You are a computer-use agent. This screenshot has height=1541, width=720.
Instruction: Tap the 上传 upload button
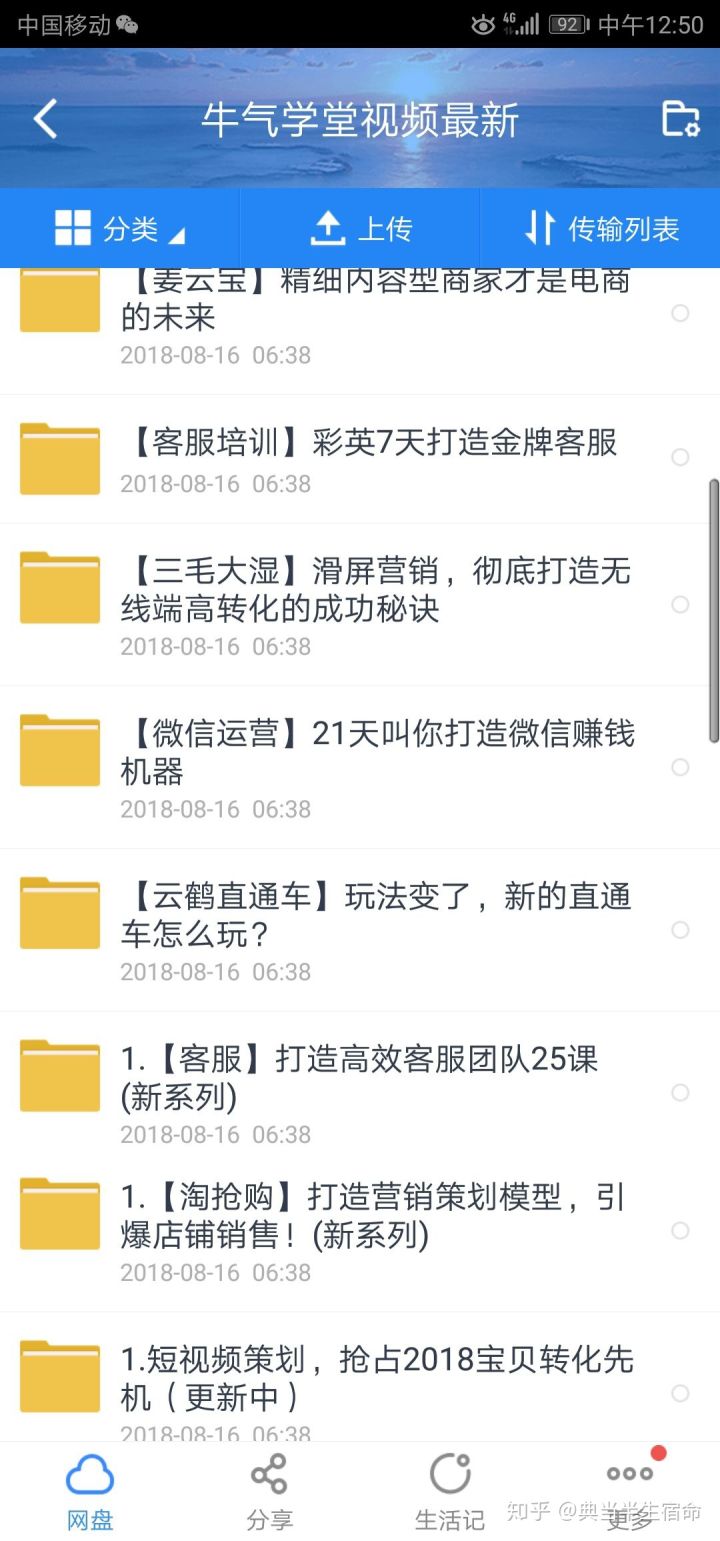click(x=360, y=229)
